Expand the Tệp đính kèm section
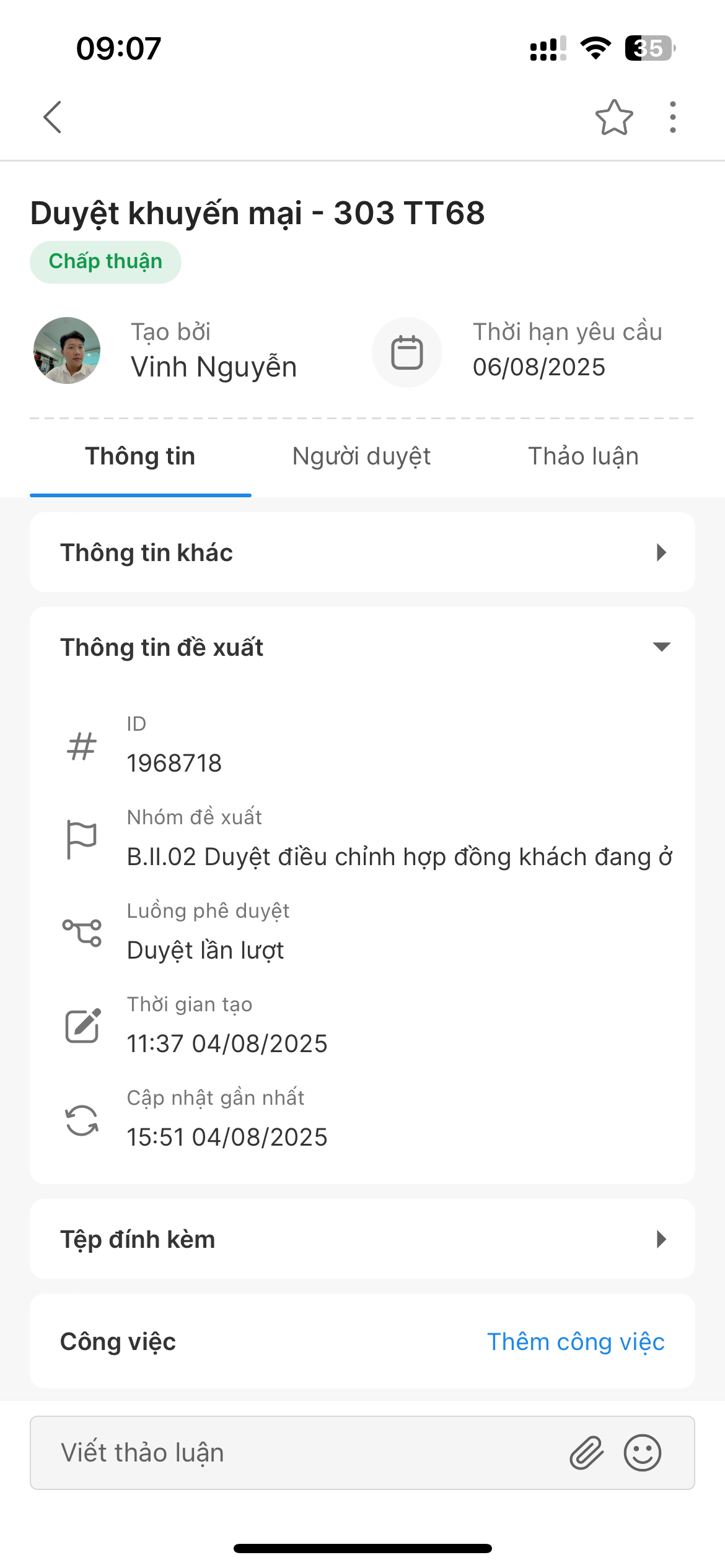 [661, 1239]
